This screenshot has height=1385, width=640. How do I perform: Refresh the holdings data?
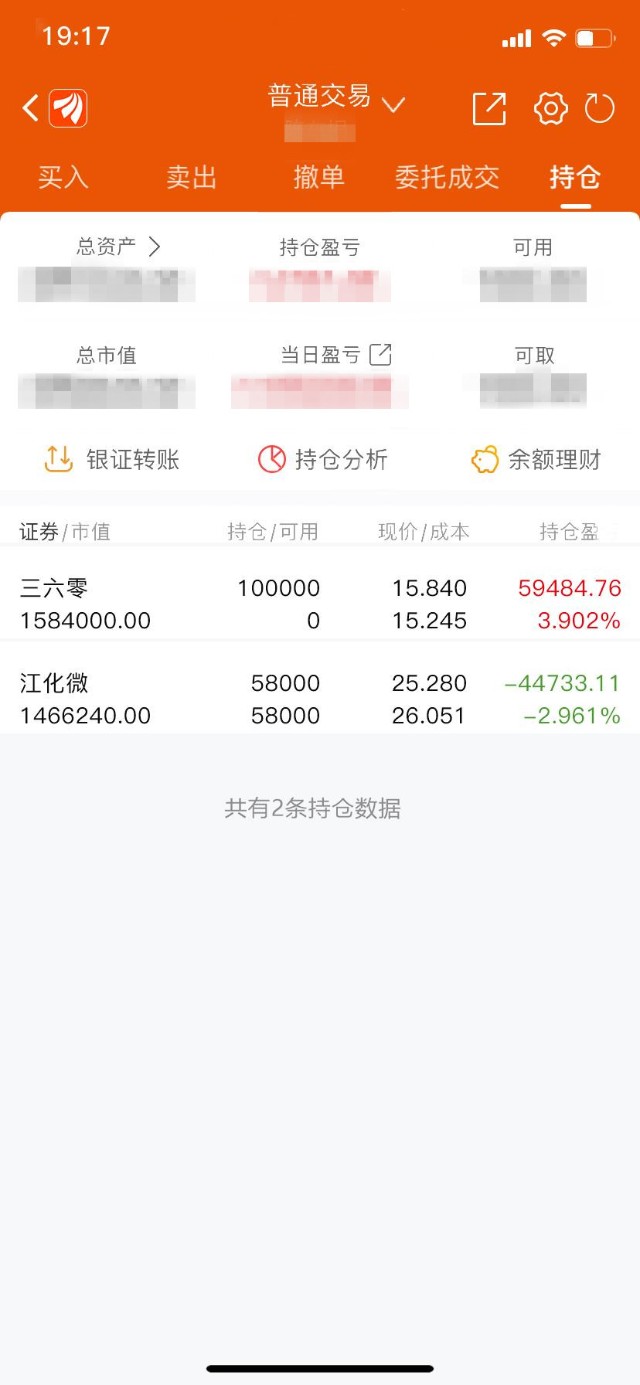599,108
